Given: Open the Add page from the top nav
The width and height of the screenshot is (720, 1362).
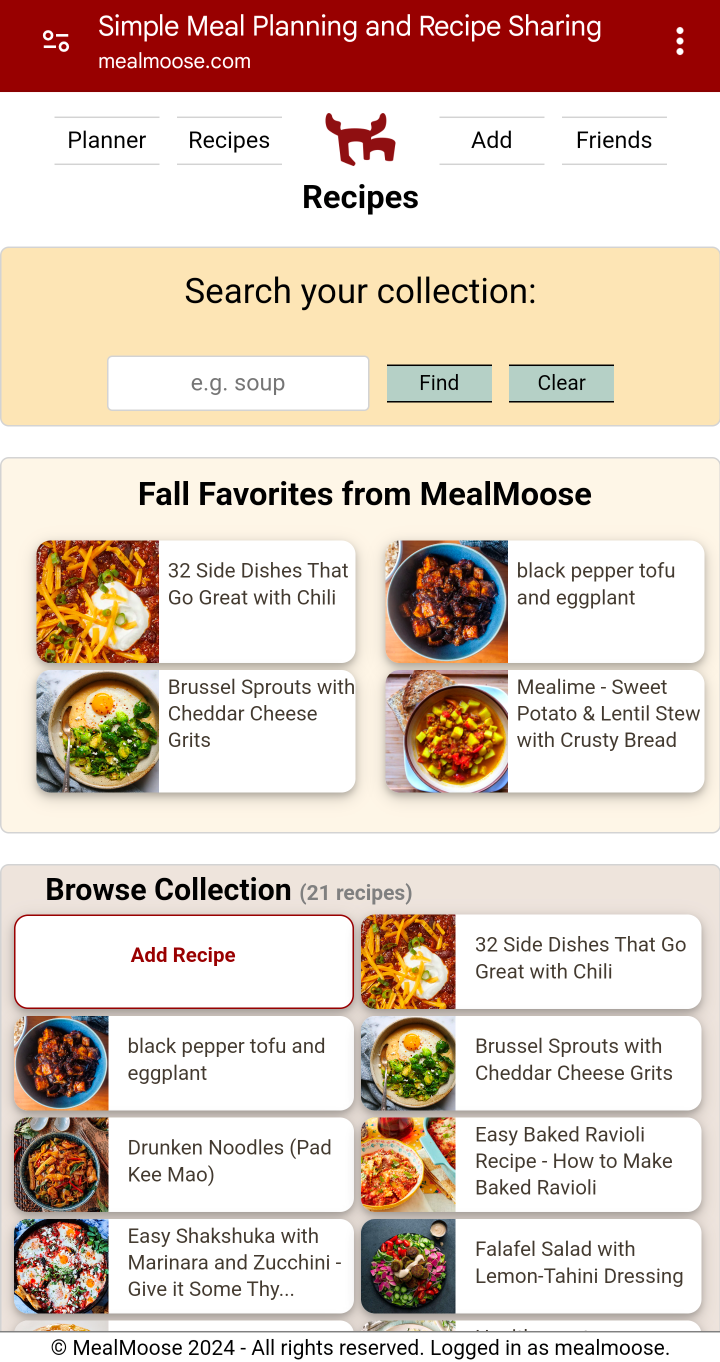Looking at the screenshot, I should click(491, 140).
